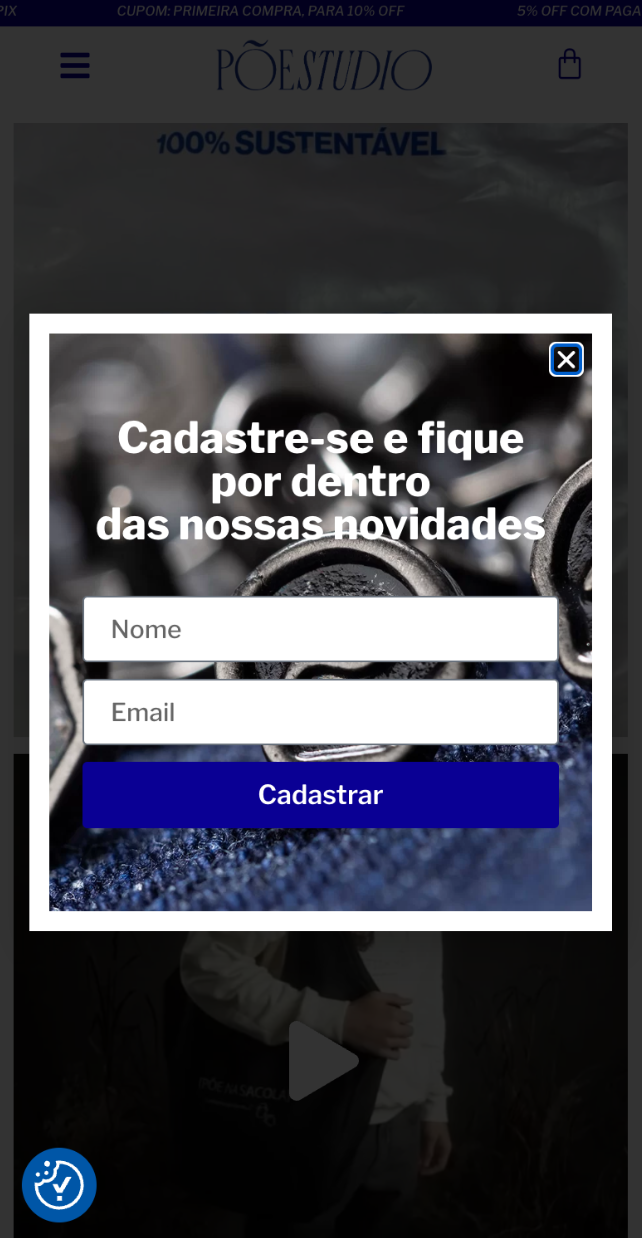Submit the form with Cadastrar button
The height and width of the screenshot is (1238, 642).
point(320,795)
